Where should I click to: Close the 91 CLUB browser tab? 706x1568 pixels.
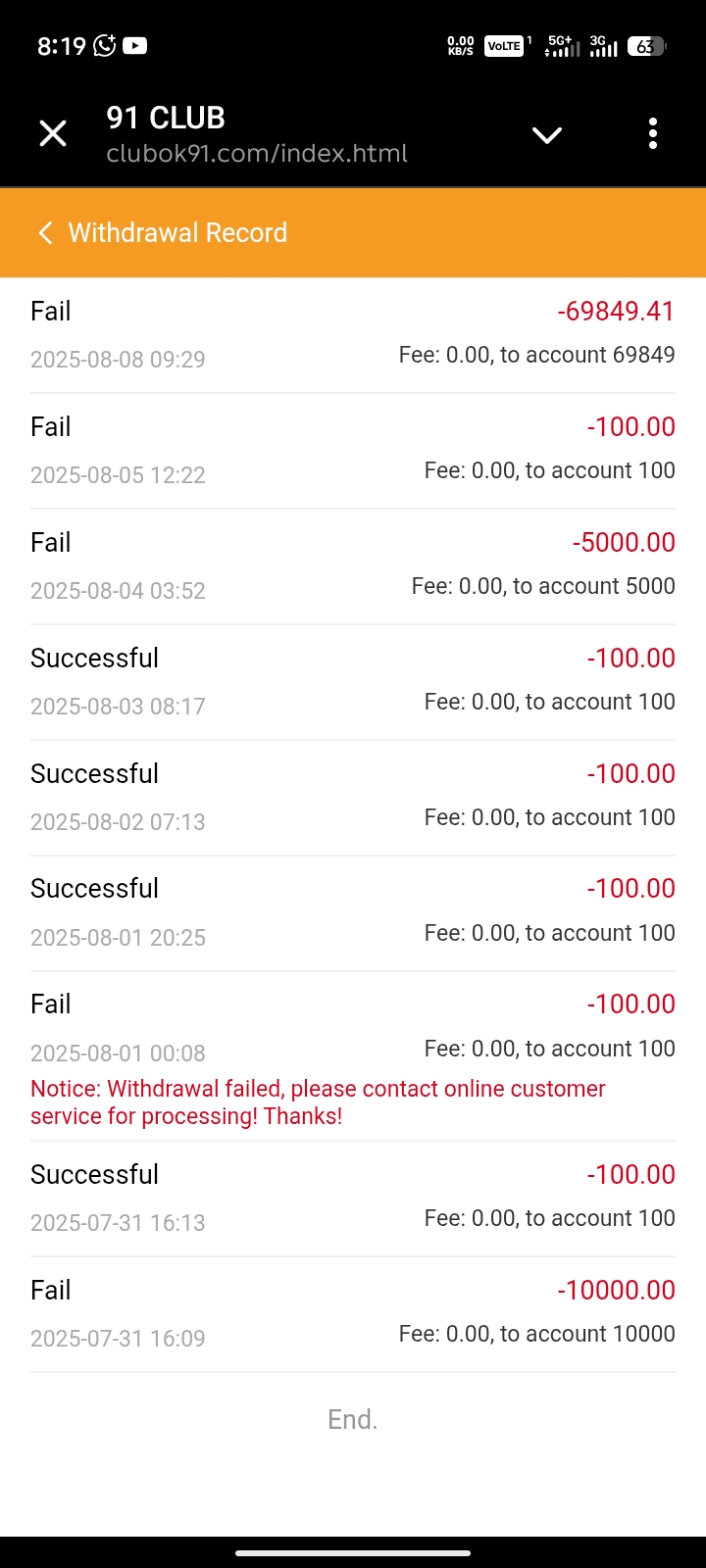point(53,133)
